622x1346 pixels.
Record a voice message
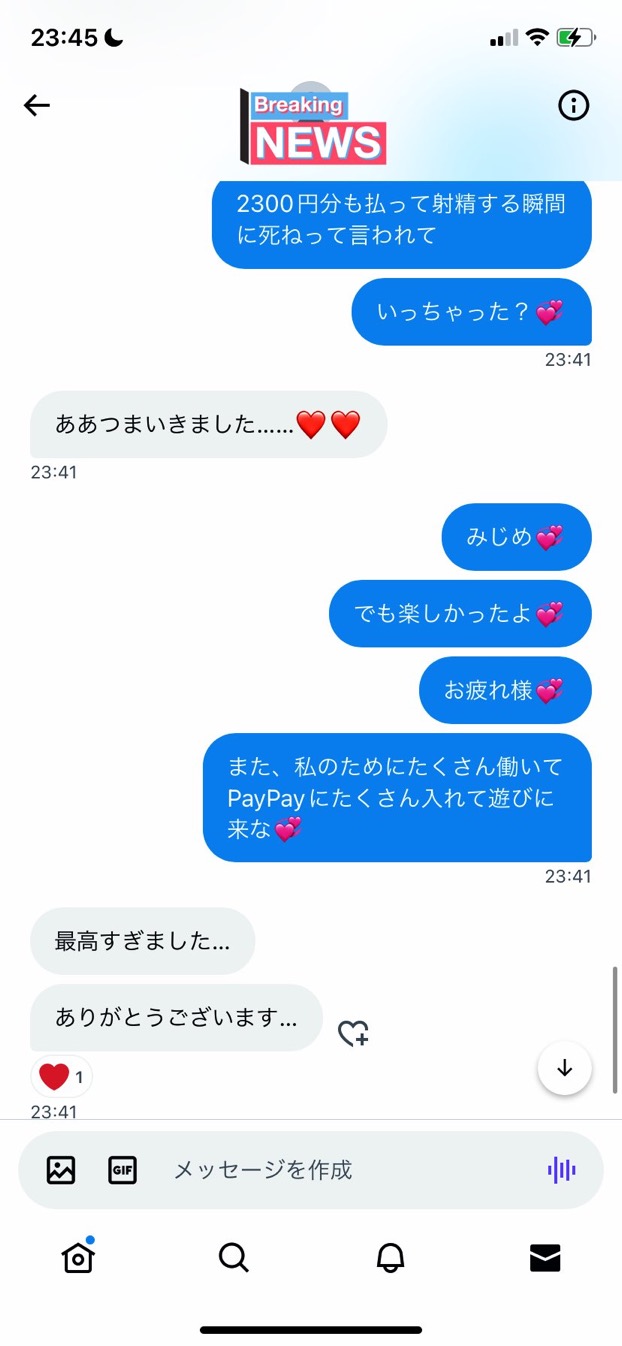[x=561, y=1169]
